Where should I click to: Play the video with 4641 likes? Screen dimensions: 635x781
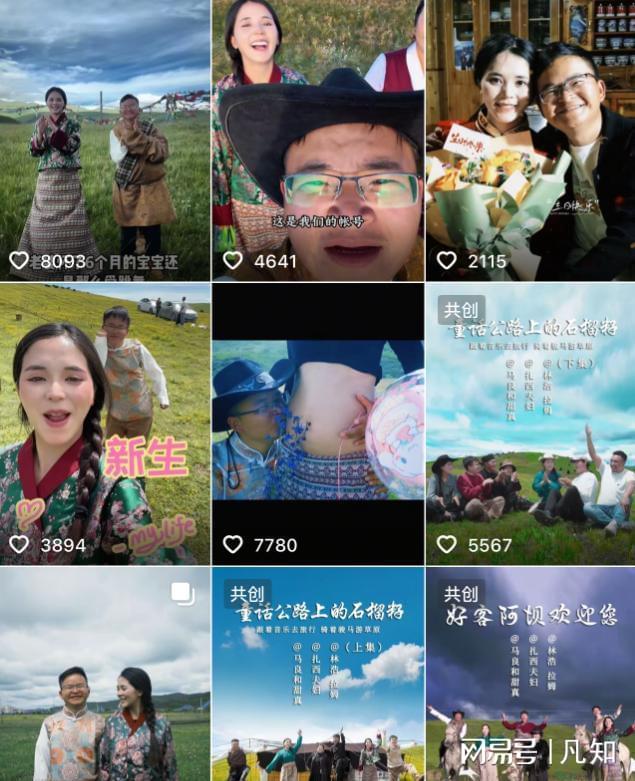(318, 140)
